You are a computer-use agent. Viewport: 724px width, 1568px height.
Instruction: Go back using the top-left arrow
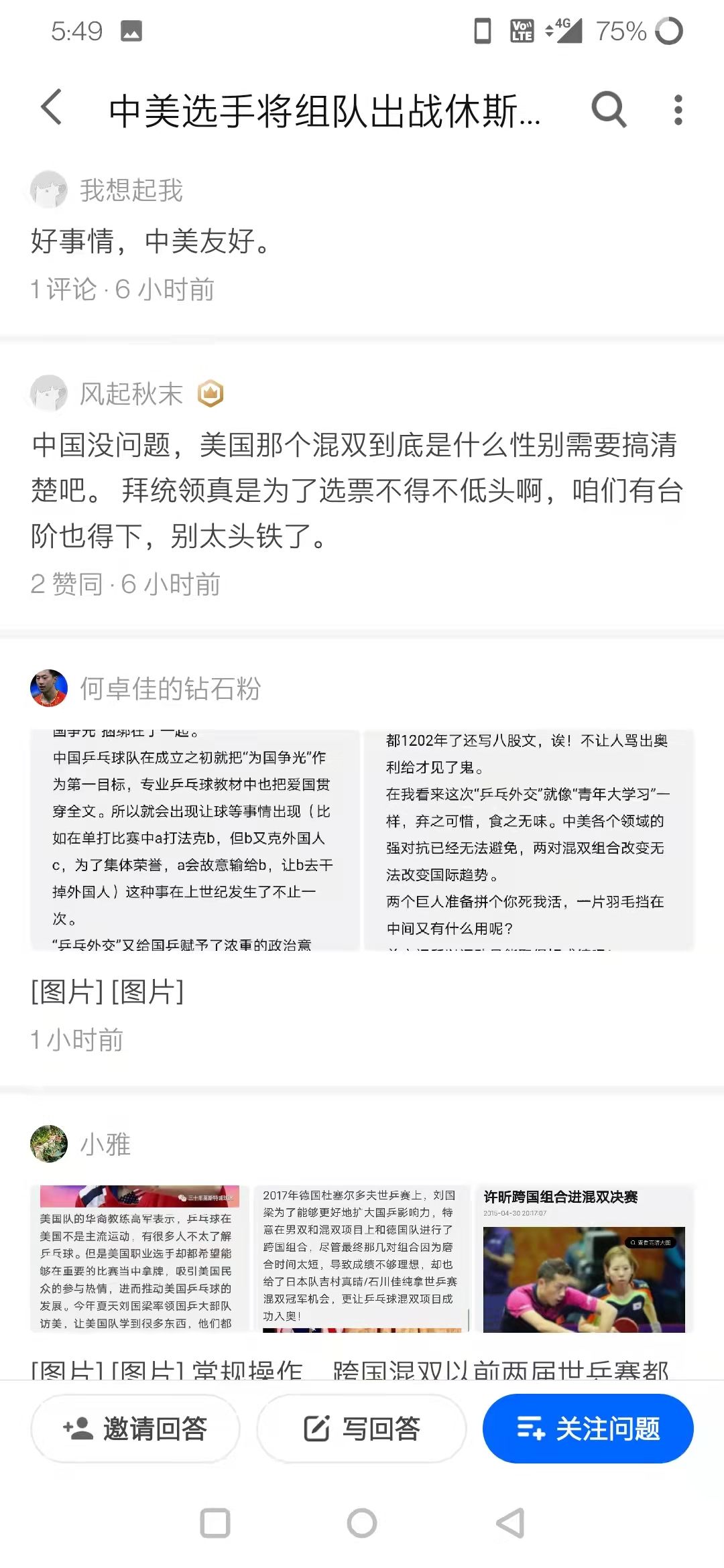pyautogui.click(x=51, y=108)
